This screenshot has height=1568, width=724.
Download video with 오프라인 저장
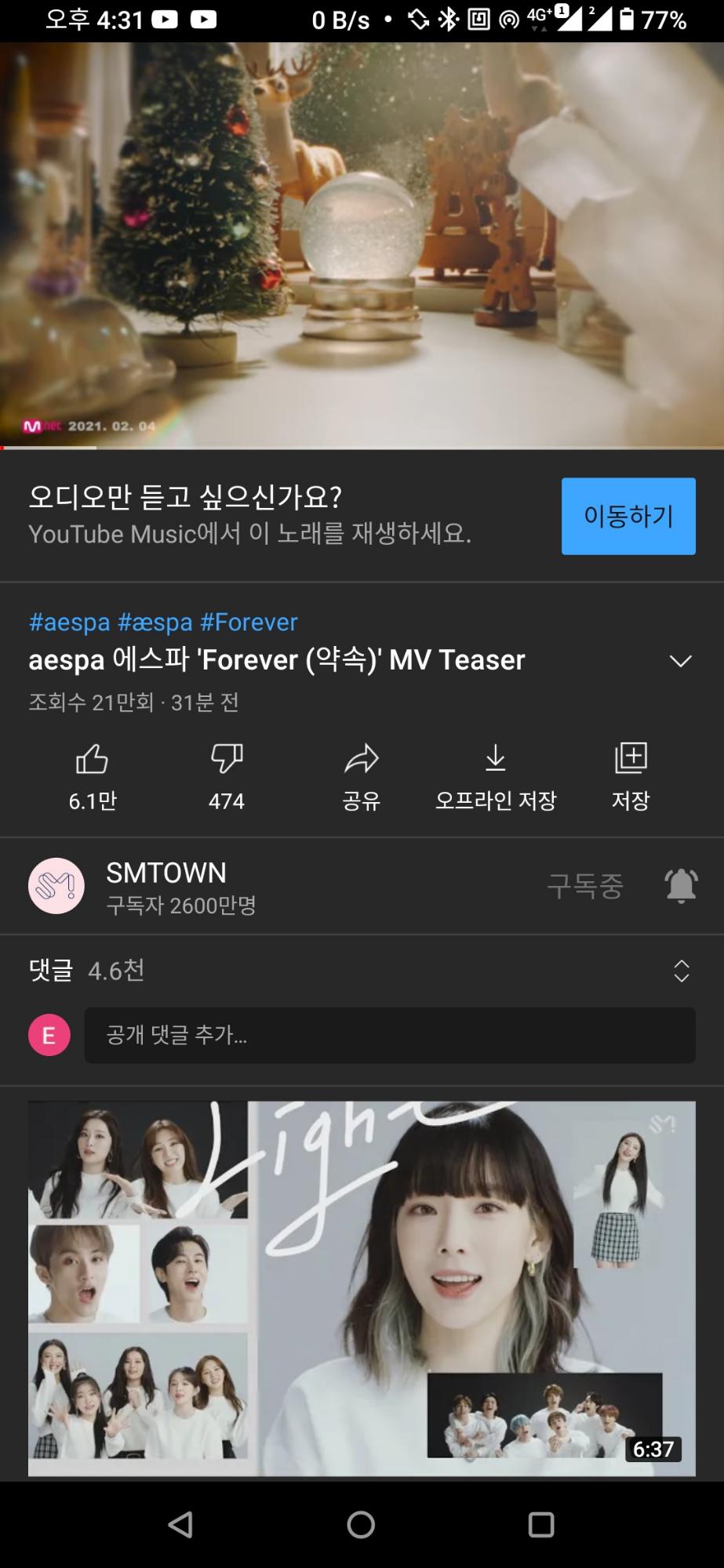click(x=496, y=760)
